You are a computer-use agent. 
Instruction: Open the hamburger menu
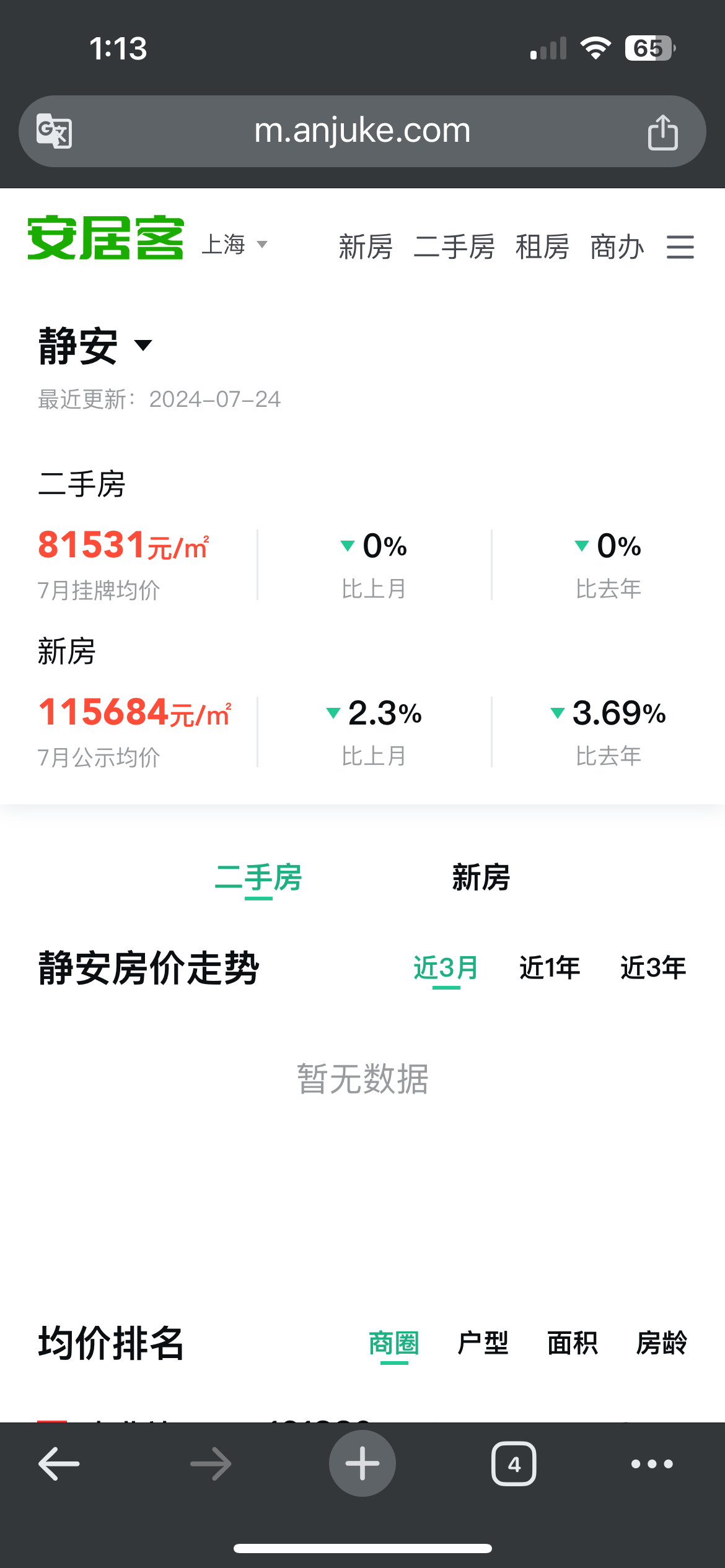[x=680, y=247]
